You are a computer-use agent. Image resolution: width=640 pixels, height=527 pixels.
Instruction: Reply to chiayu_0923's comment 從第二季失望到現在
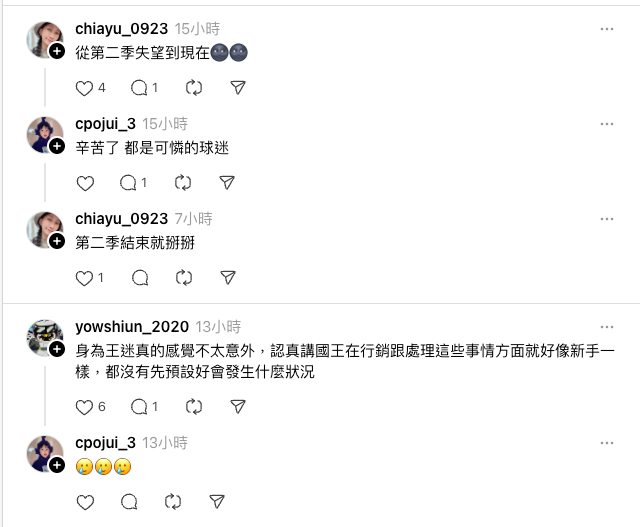tap(139, 88)
